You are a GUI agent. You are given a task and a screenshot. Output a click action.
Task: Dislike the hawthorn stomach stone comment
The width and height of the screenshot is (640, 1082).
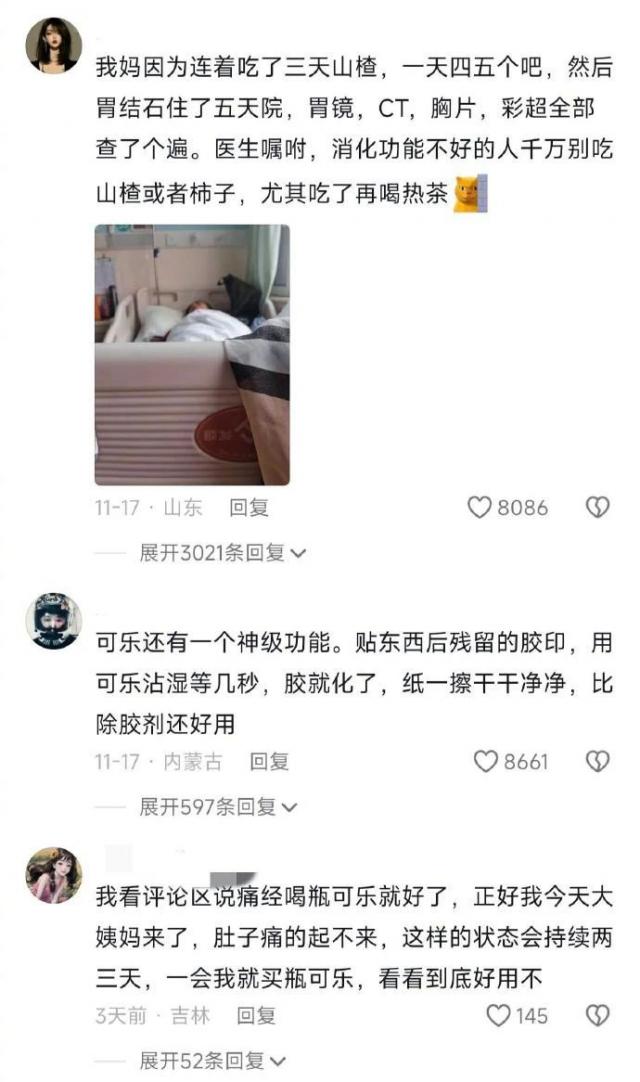pyautogui.click(x=597, y=508)
